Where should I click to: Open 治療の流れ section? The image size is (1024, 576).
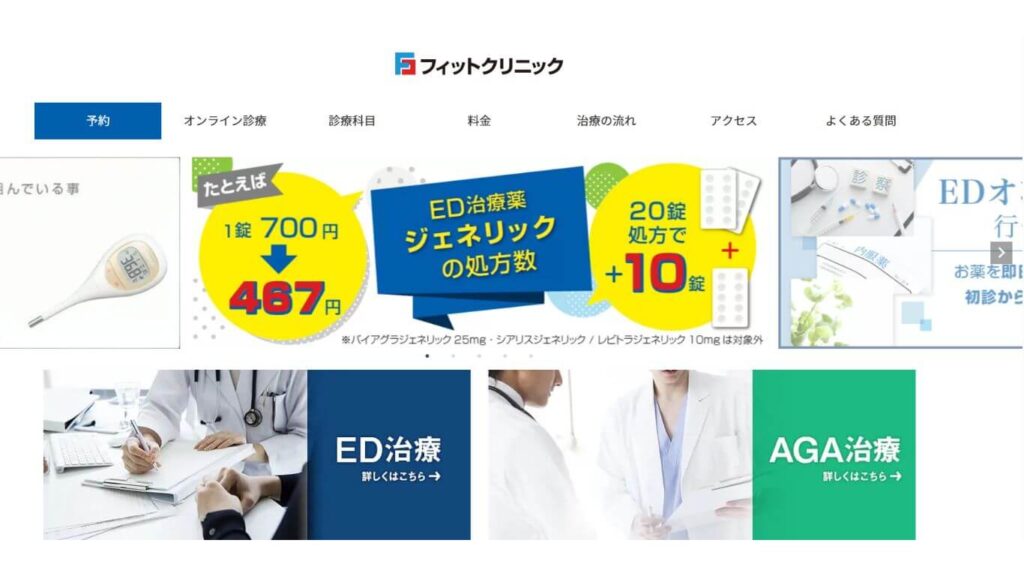pos(606,121)
